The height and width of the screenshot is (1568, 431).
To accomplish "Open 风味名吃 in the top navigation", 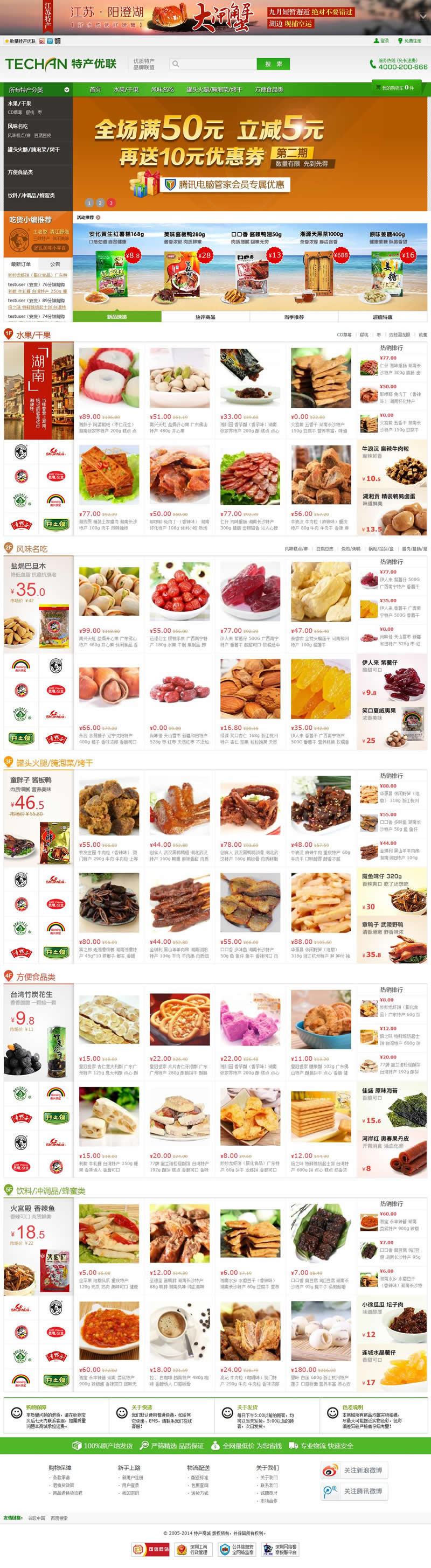I will pyautogui.click(x=162, y=89).
